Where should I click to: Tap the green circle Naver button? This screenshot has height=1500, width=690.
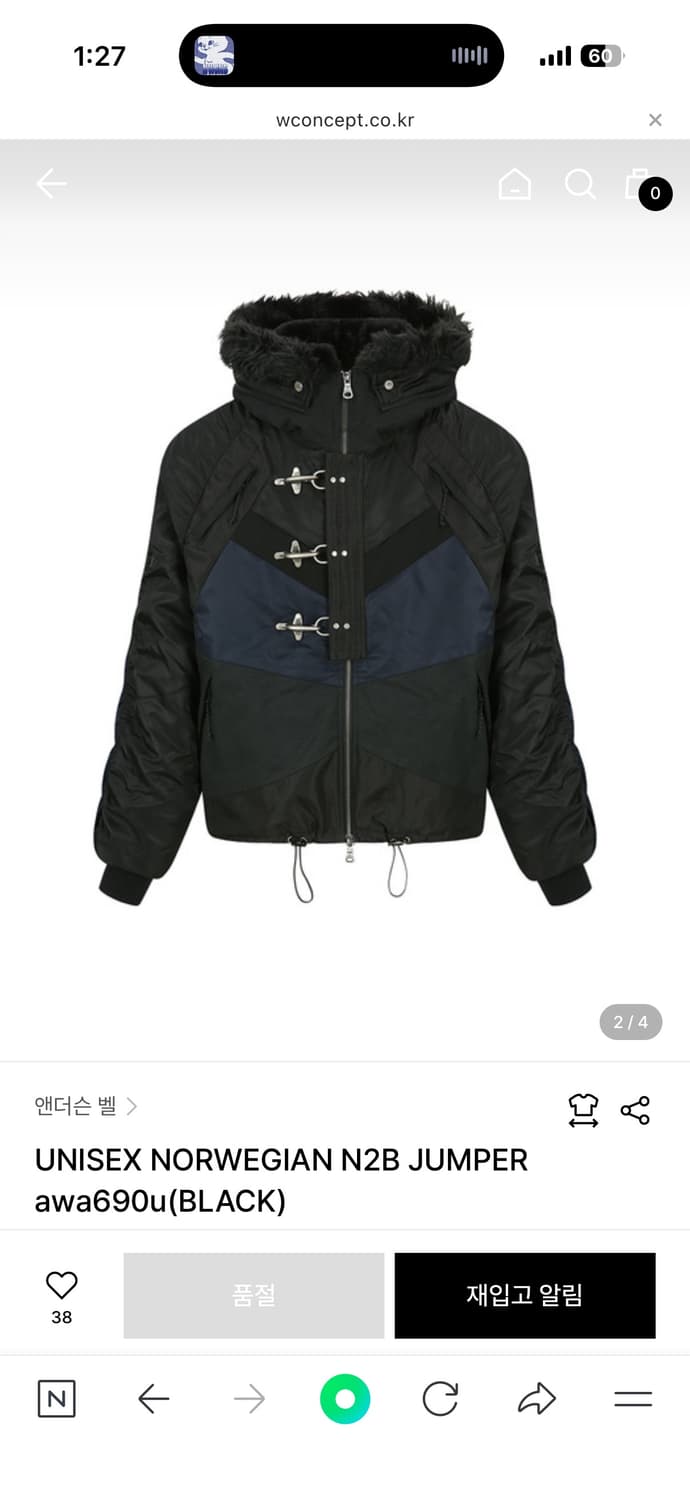(345, 1399)
